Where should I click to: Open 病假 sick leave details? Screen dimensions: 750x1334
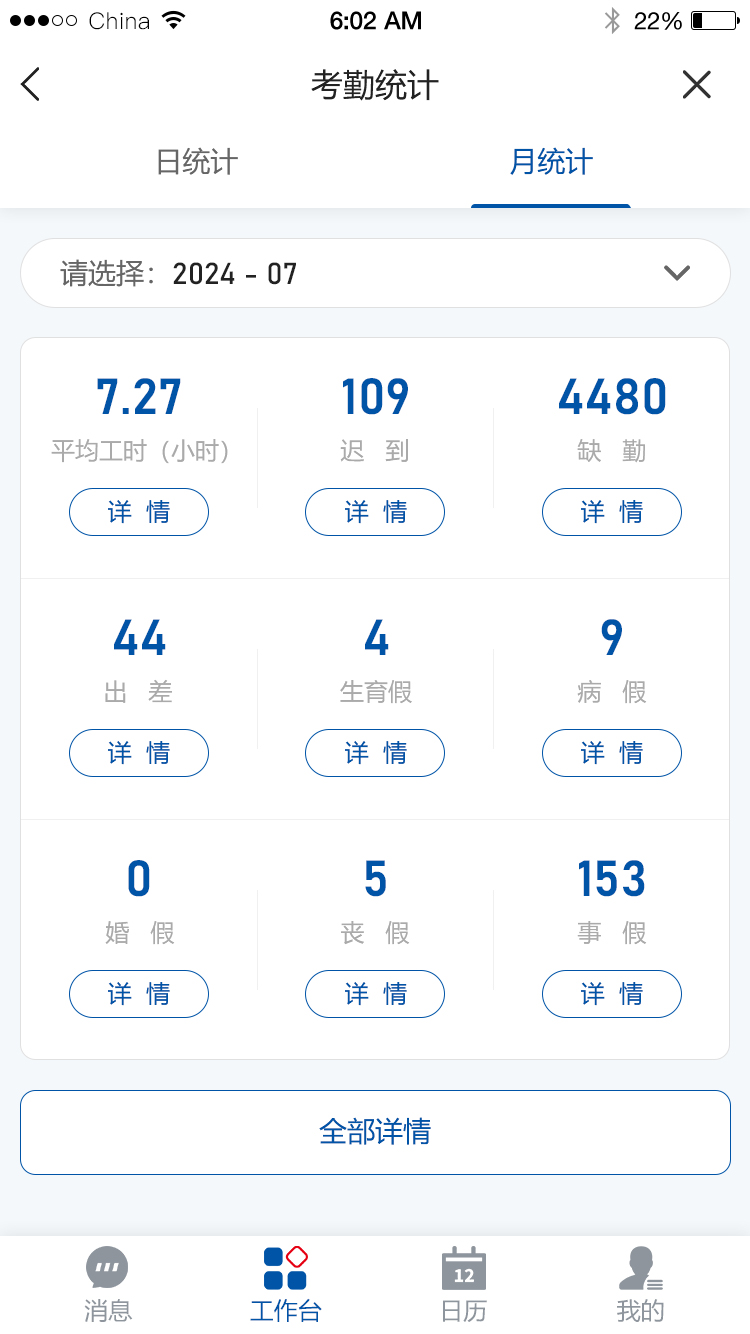pyautogui.click(x=611, y=753)
